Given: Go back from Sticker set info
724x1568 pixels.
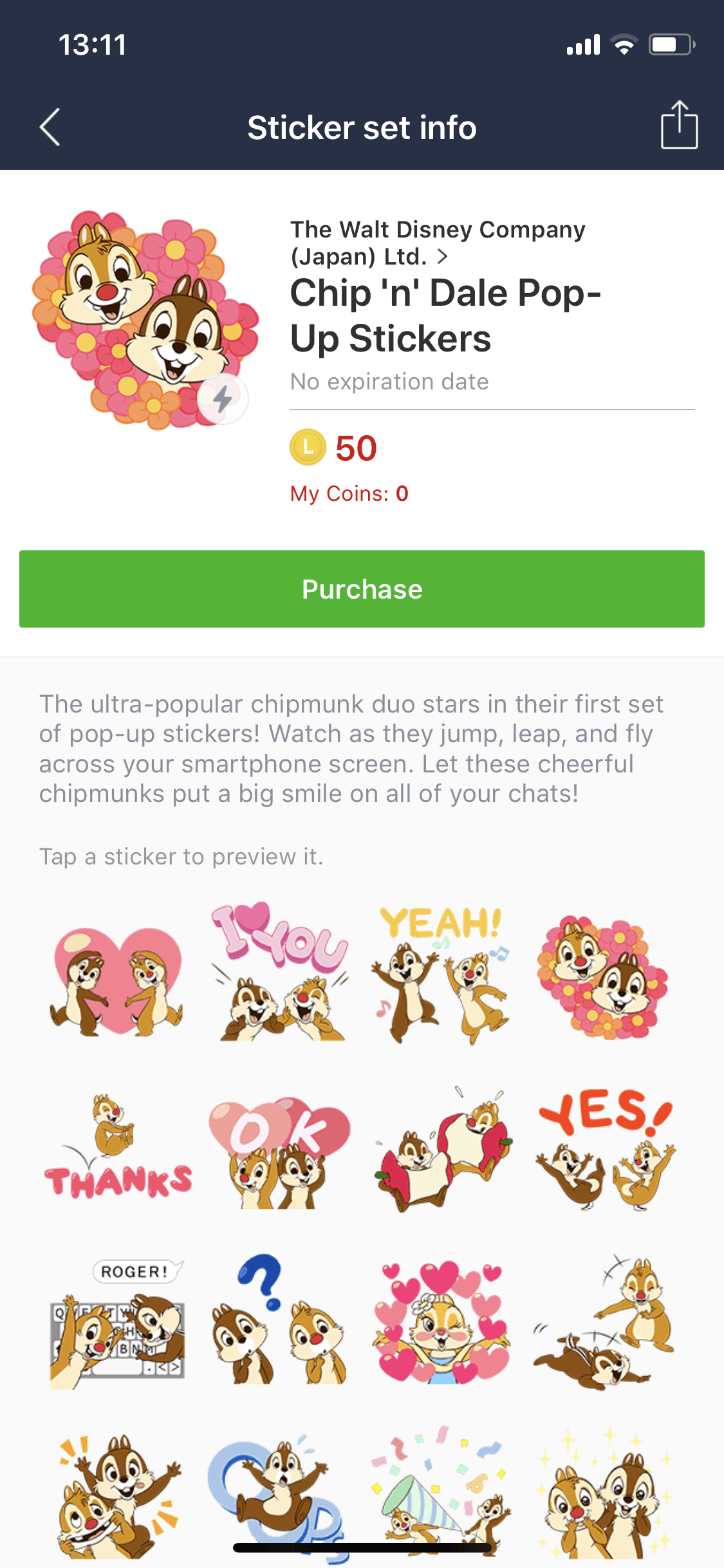Looking at the screenshot, I should (50, 127).
